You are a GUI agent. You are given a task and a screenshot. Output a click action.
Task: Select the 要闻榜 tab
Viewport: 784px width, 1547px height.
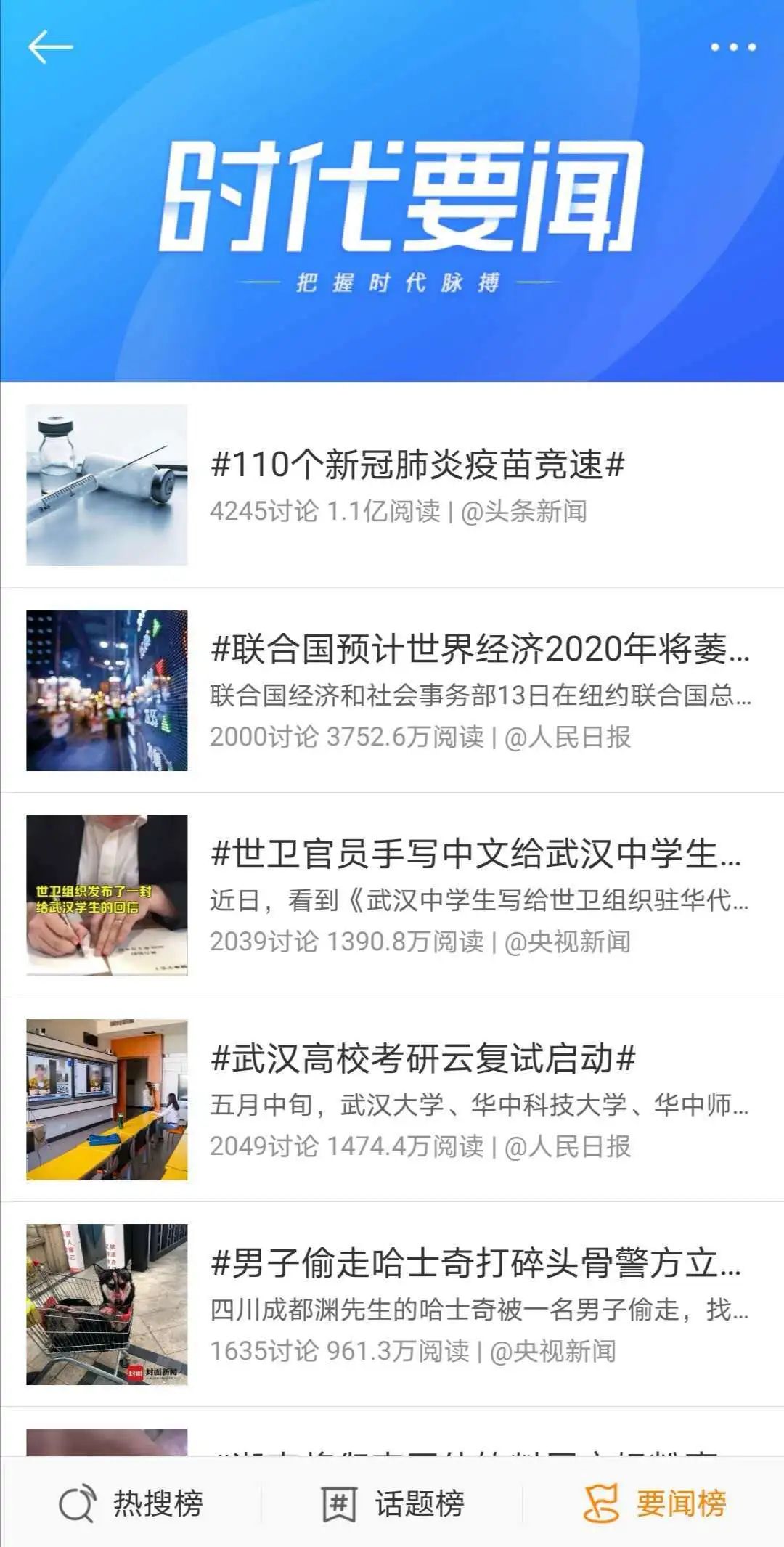point(654,1503)
